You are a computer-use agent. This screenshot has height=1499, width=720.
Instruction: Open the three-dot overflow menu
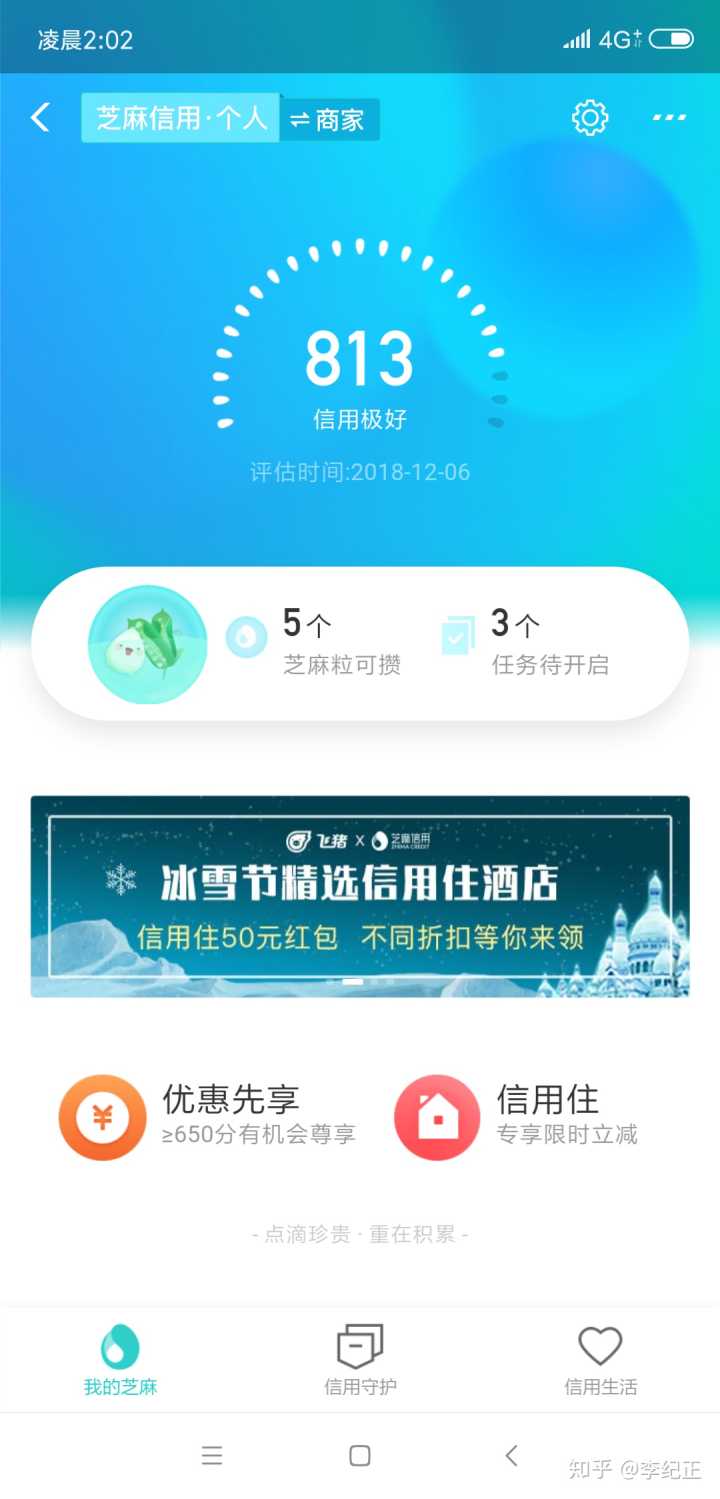[669, 118]
